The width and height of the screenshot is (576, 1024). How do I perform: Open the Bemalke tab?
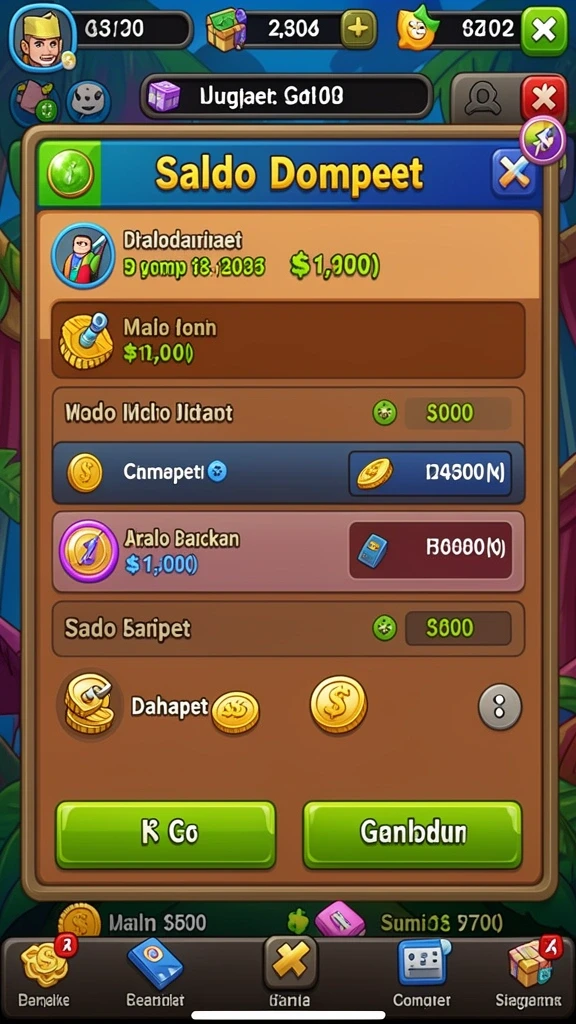tap(44, 973)
